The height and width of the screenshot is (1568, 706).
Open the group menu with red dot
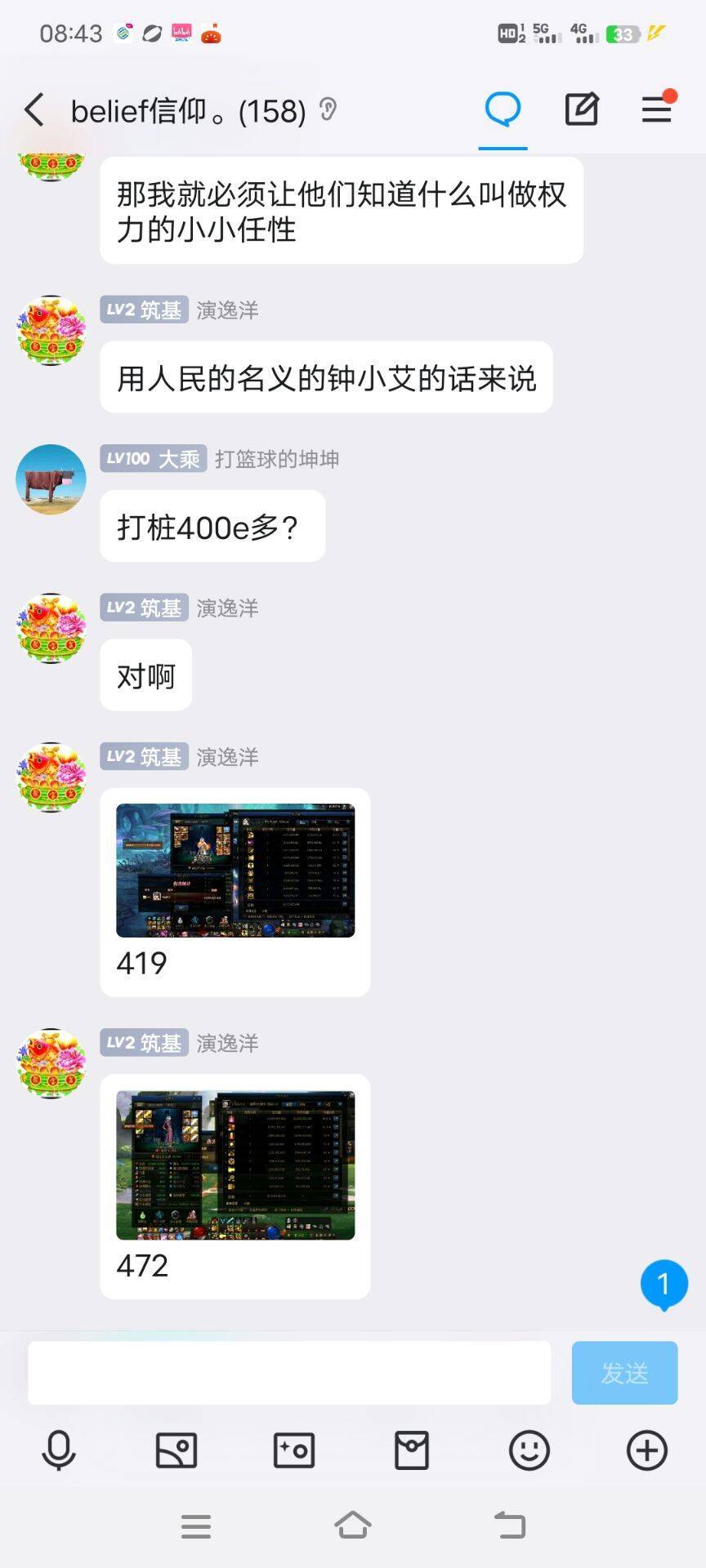pos(657,109)
